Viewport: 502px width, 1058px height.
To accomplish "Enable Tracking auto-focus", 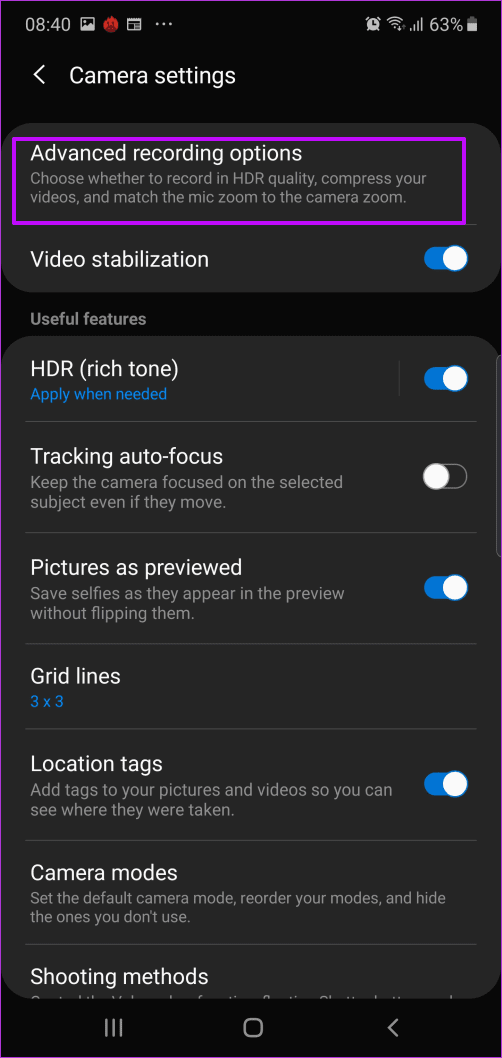I will tap(445, 477).
